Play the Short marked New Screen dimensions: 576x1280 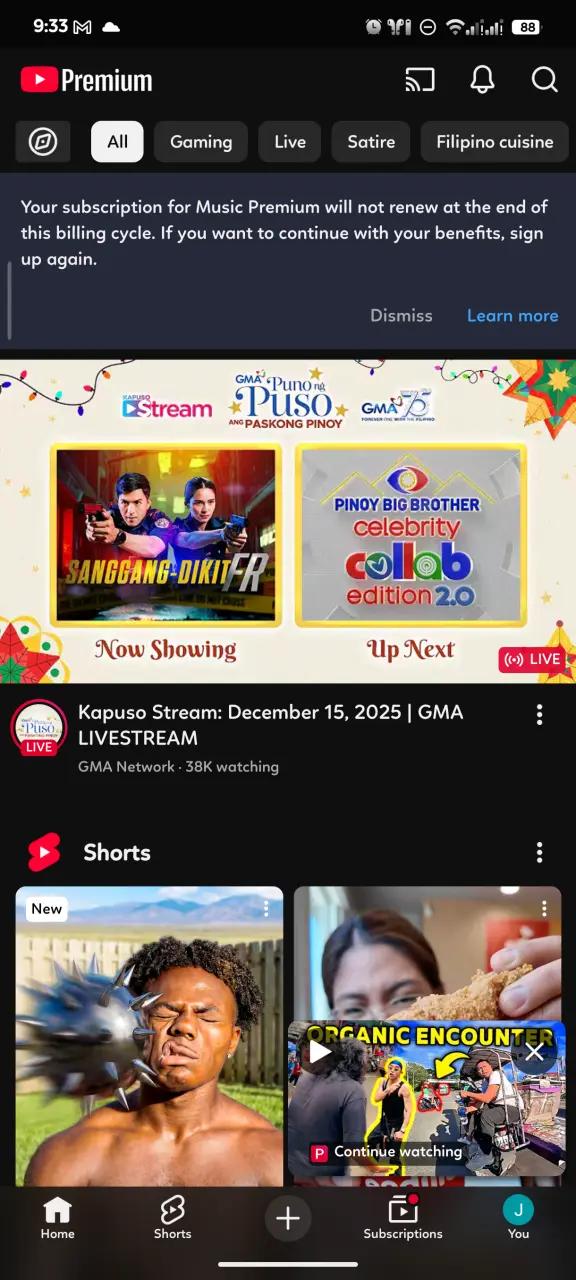click(x=149, y=1036)
